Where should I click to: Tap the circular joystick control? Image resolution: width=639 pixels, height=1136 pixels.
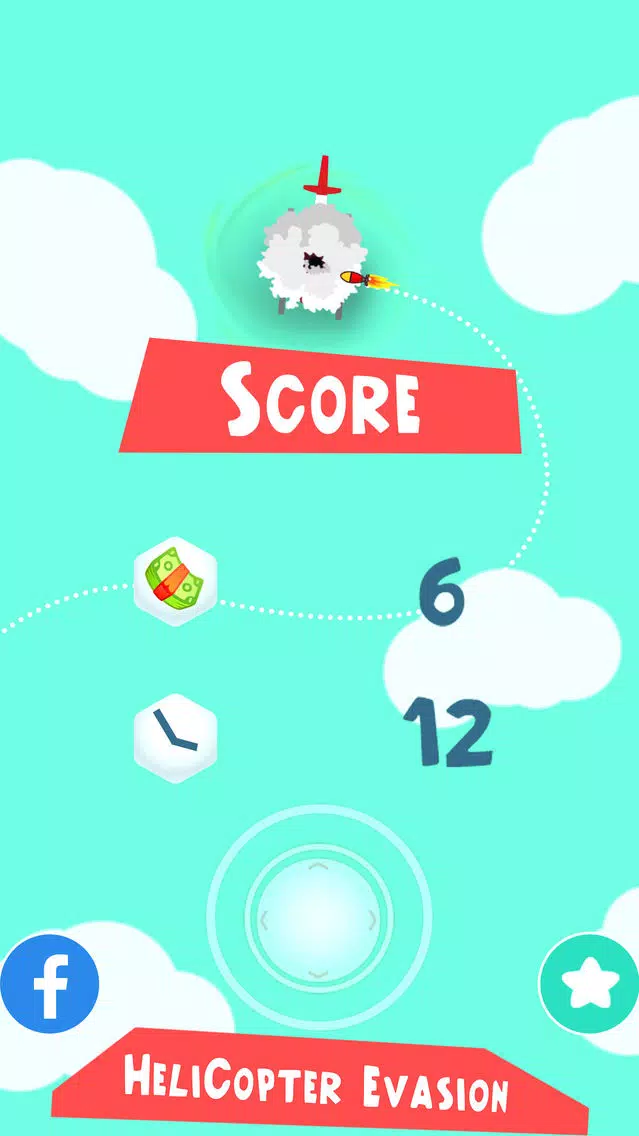tap(318, 917)
